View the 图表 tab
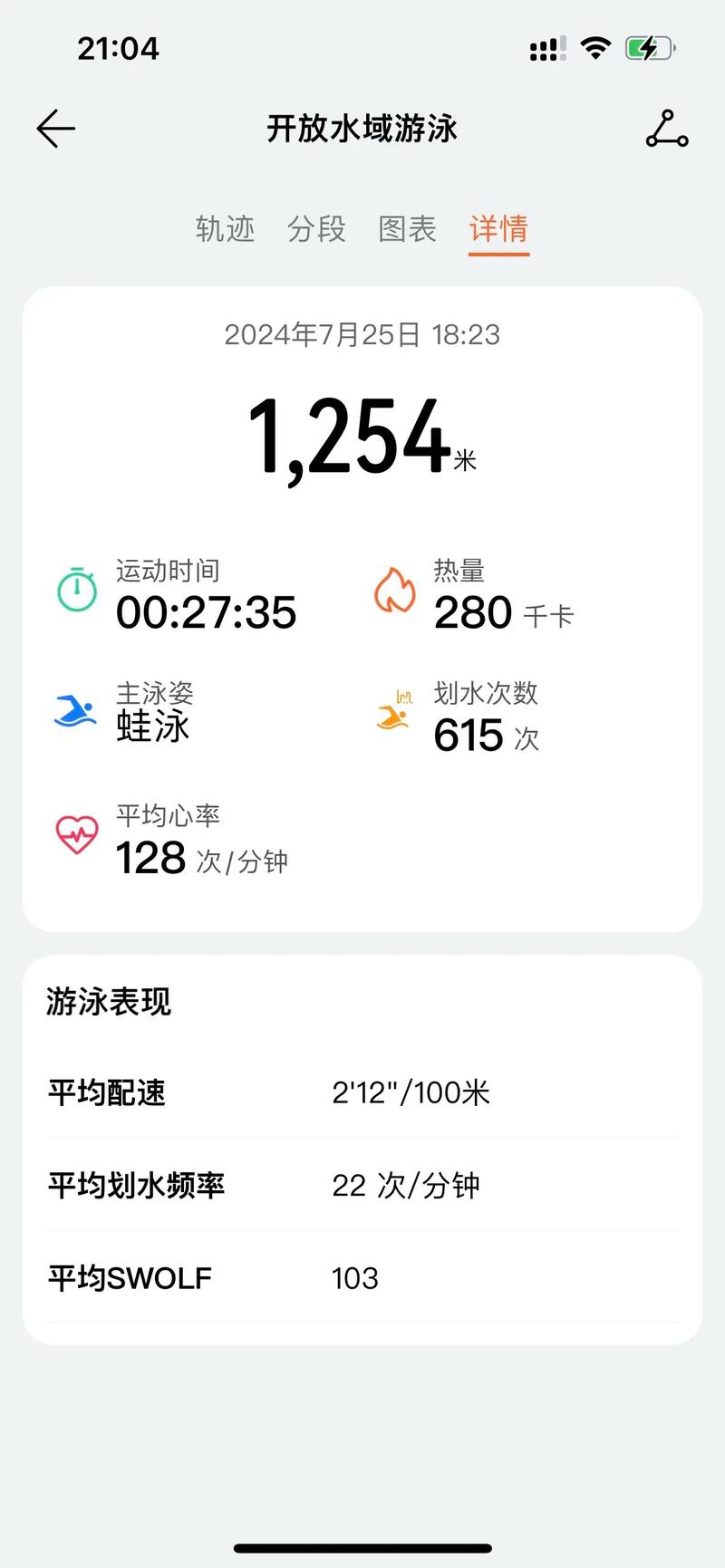Screen dimensions: 725x1568 (x=407, y=229)
